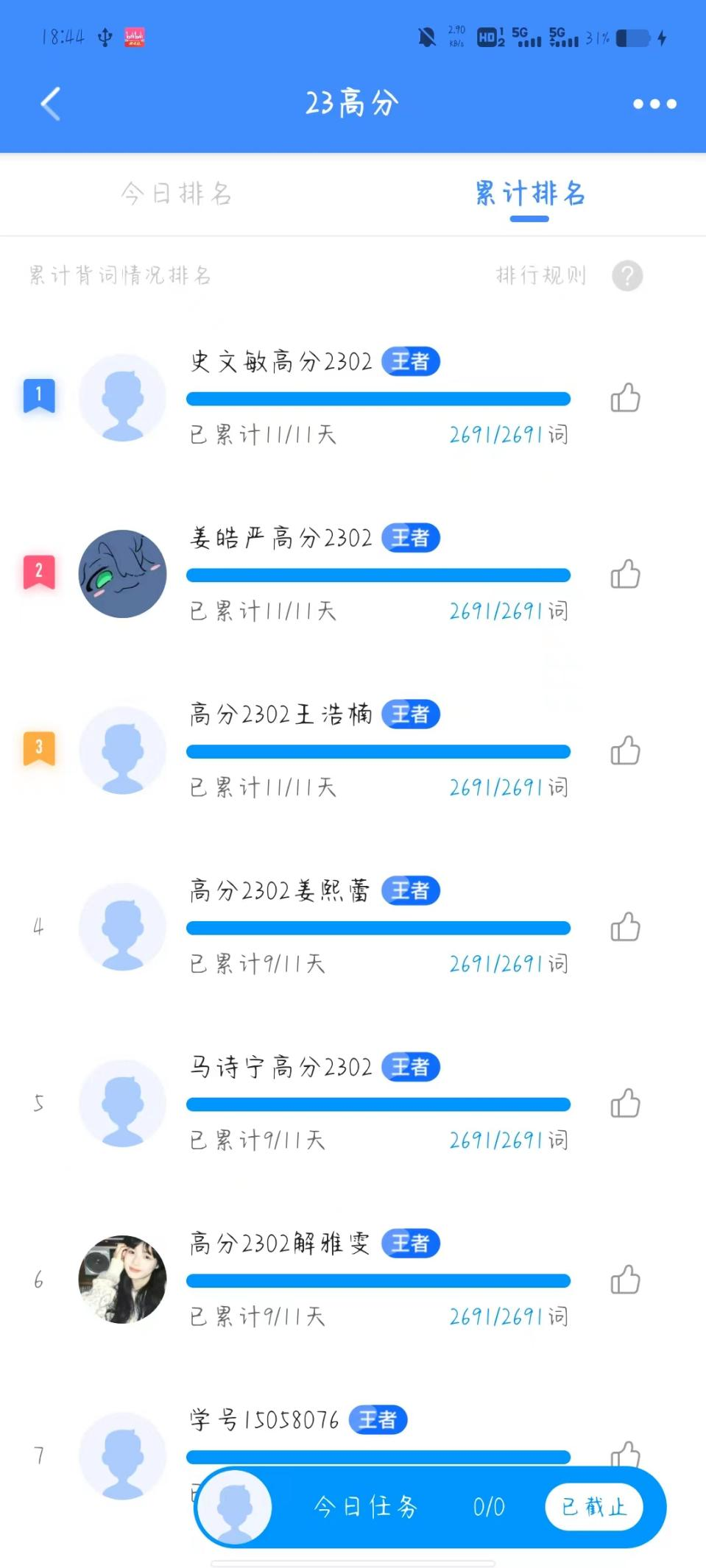
Task: Open the three-dot overflow menu
Action: [654, 104]
